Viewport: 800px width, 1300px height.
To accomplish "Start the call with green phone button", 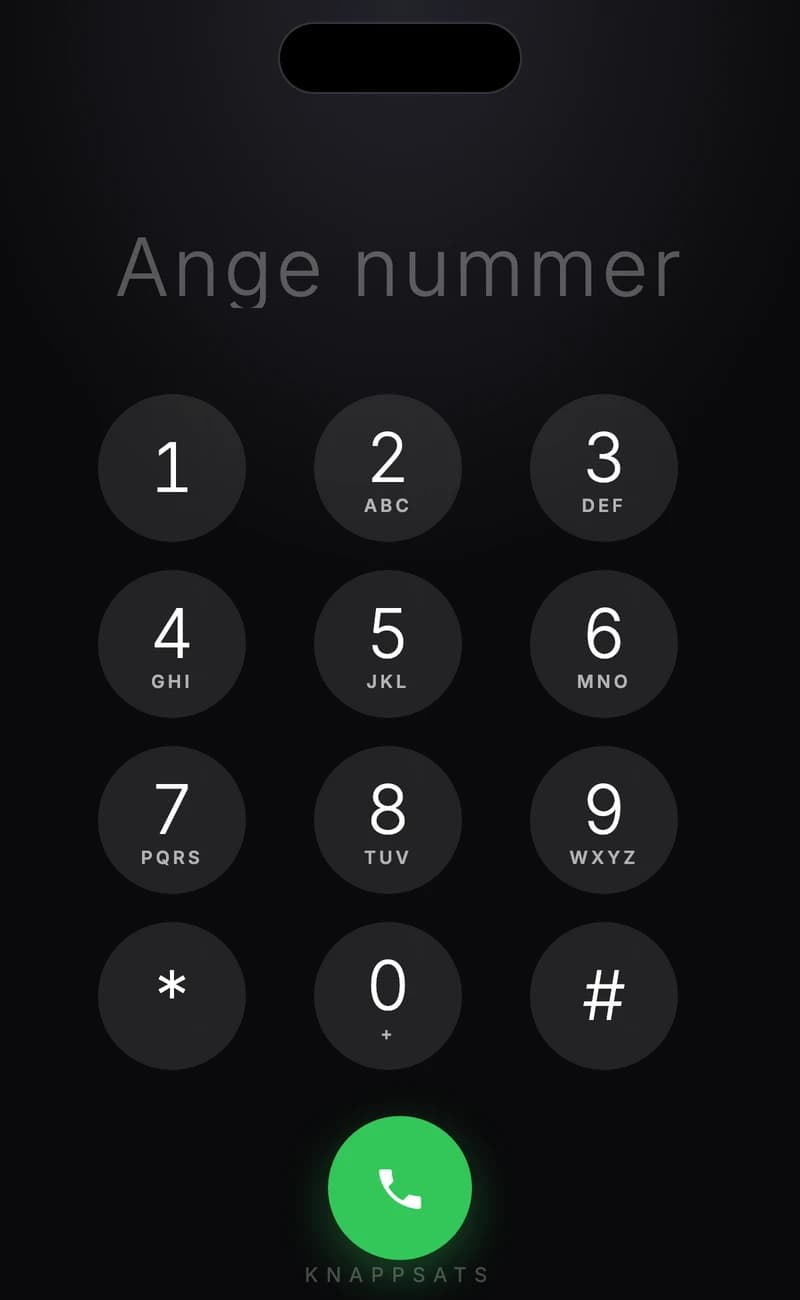I will (x=400, y=1188).
